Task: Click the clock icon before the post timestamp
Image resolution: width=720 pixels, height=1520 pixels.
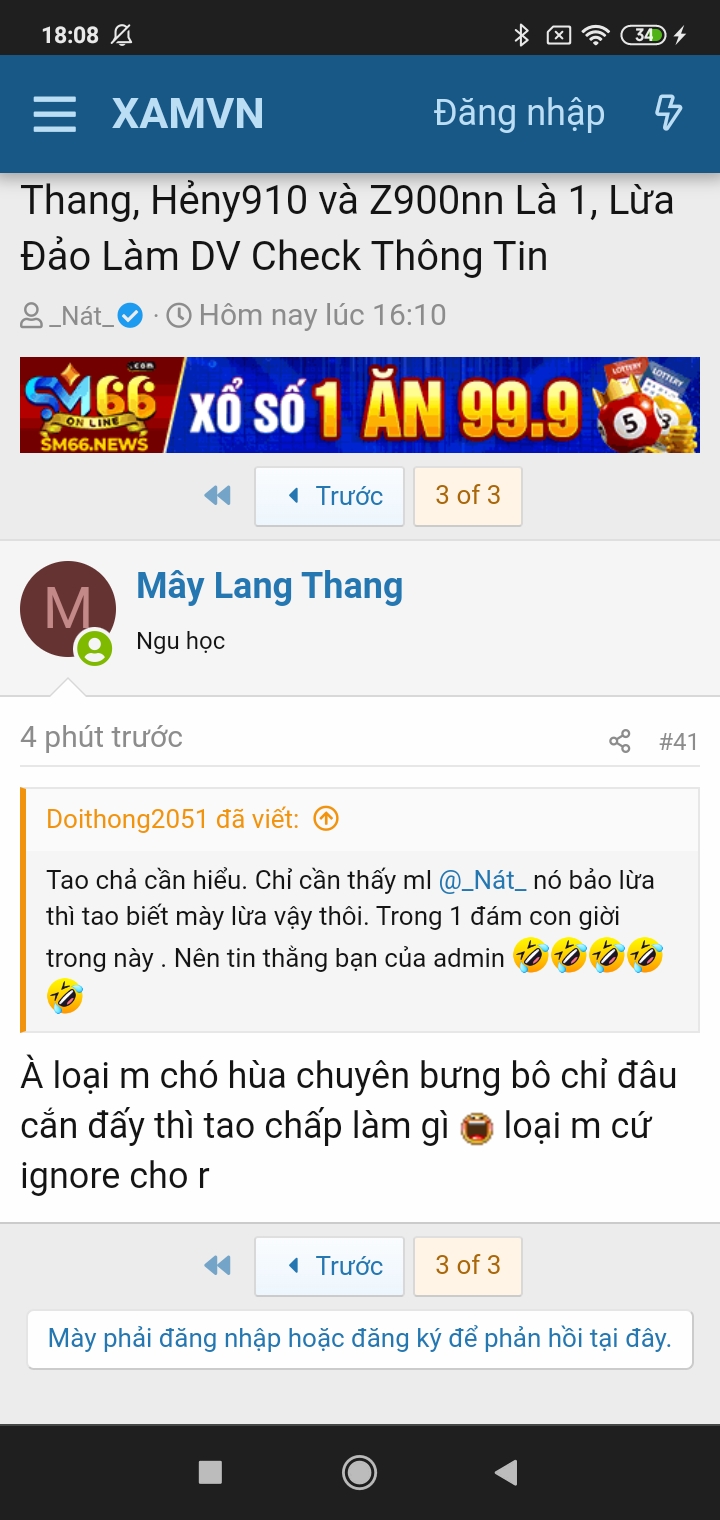Action: 177,313
